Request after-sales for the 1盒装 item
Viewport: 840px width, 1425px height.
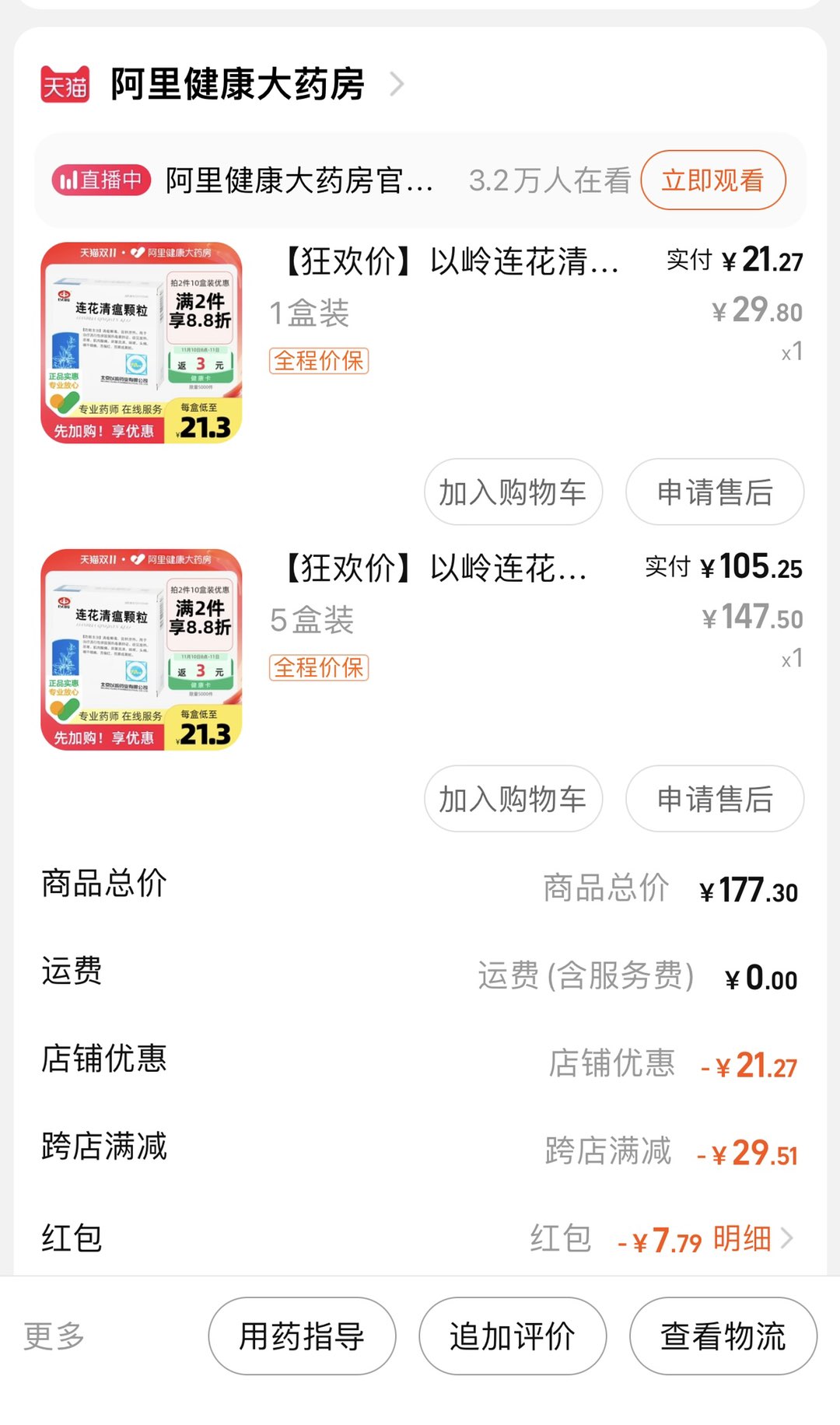tap(714, 492)
